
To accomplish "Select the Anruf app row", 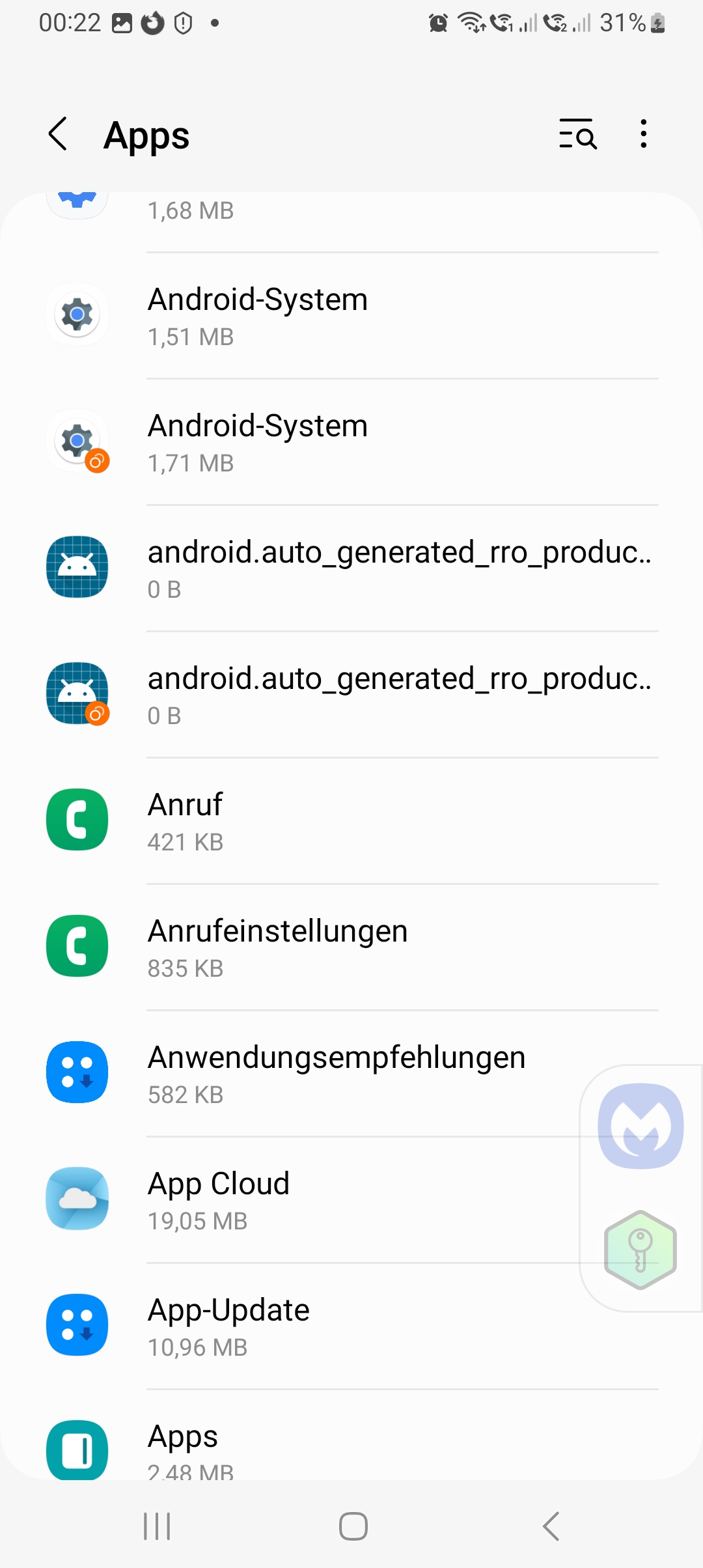I will click(x=351, y=821).
